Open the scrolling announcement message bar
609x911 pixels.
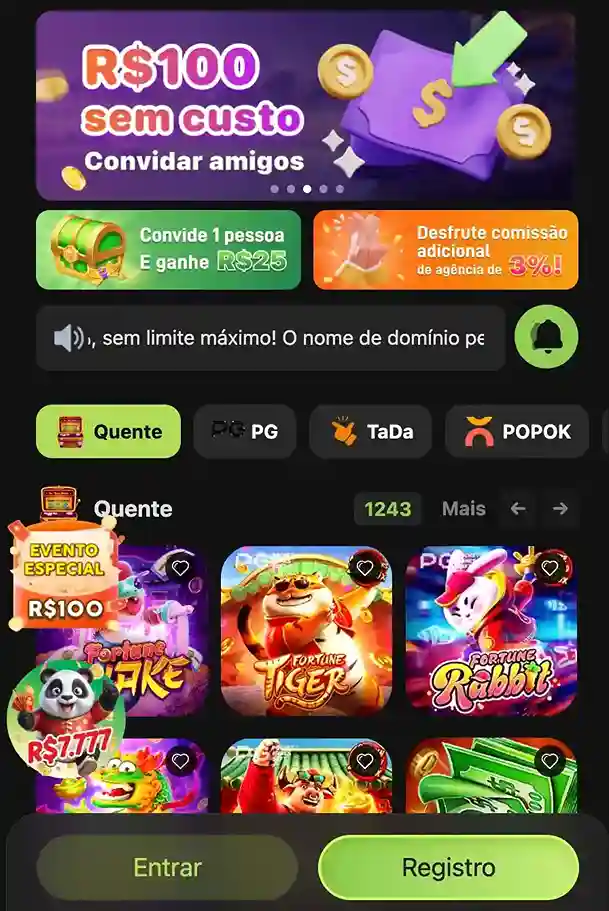[270, 338]
